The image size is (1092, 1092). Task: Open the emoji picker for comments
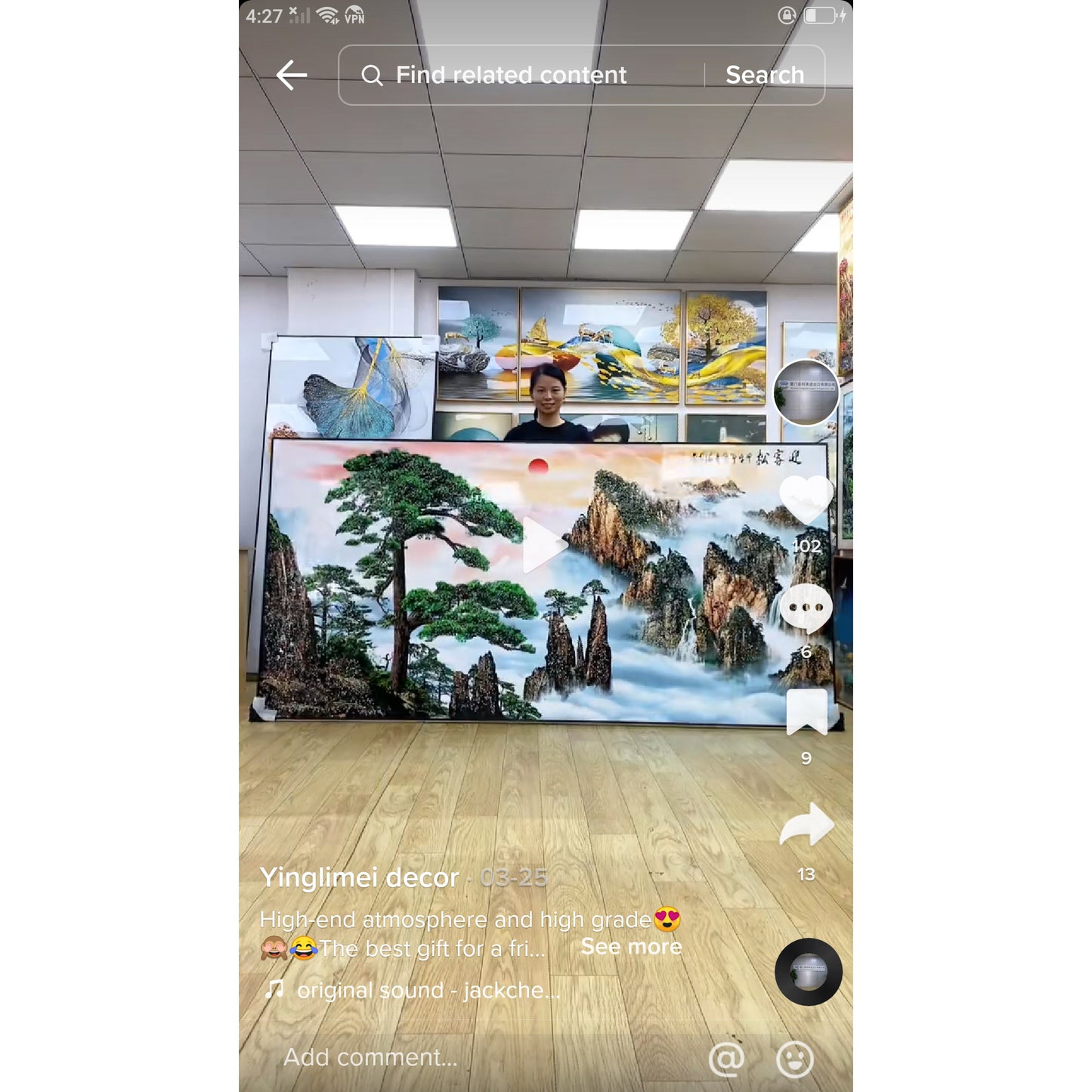click(x=794, y=1059)
